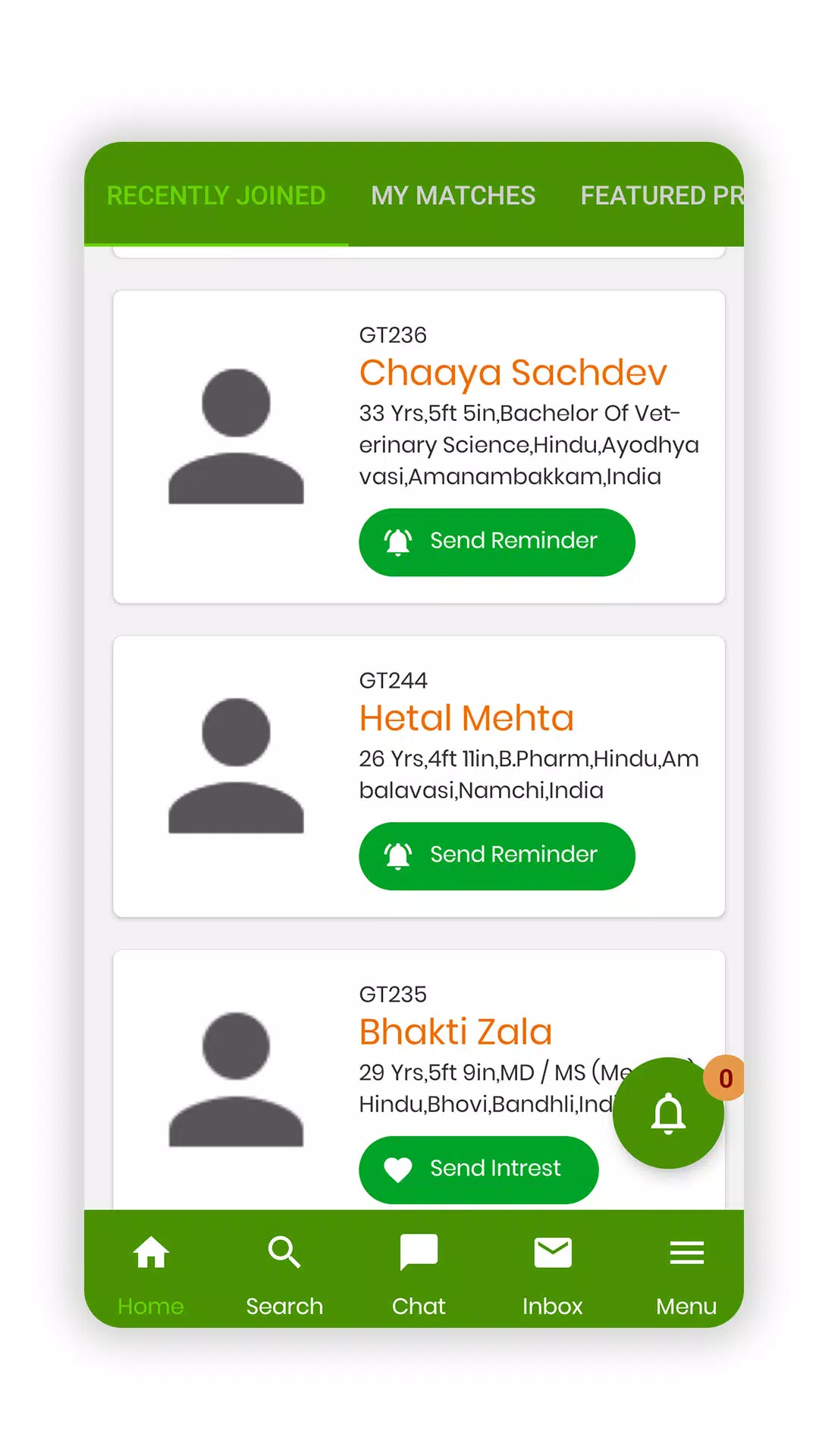Screen dimensions: 819x1456
Task: Open the floating notifications bell
Action: coord(668,1112)
